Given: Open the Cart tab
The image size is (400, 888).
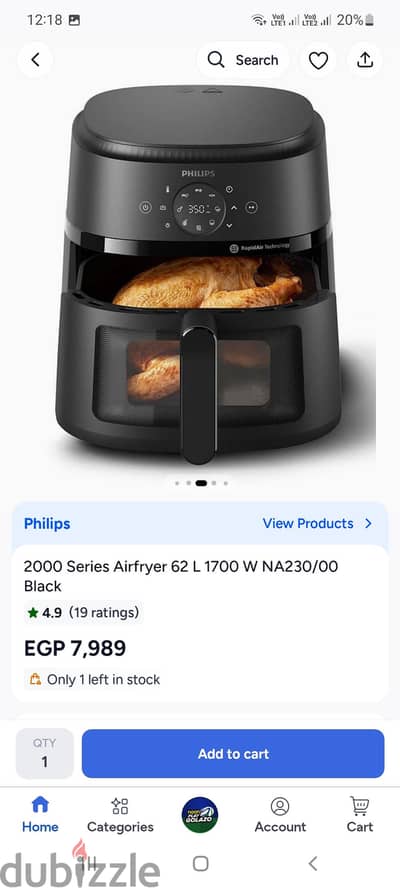Looking at the screenshot, I should (360, 815).
